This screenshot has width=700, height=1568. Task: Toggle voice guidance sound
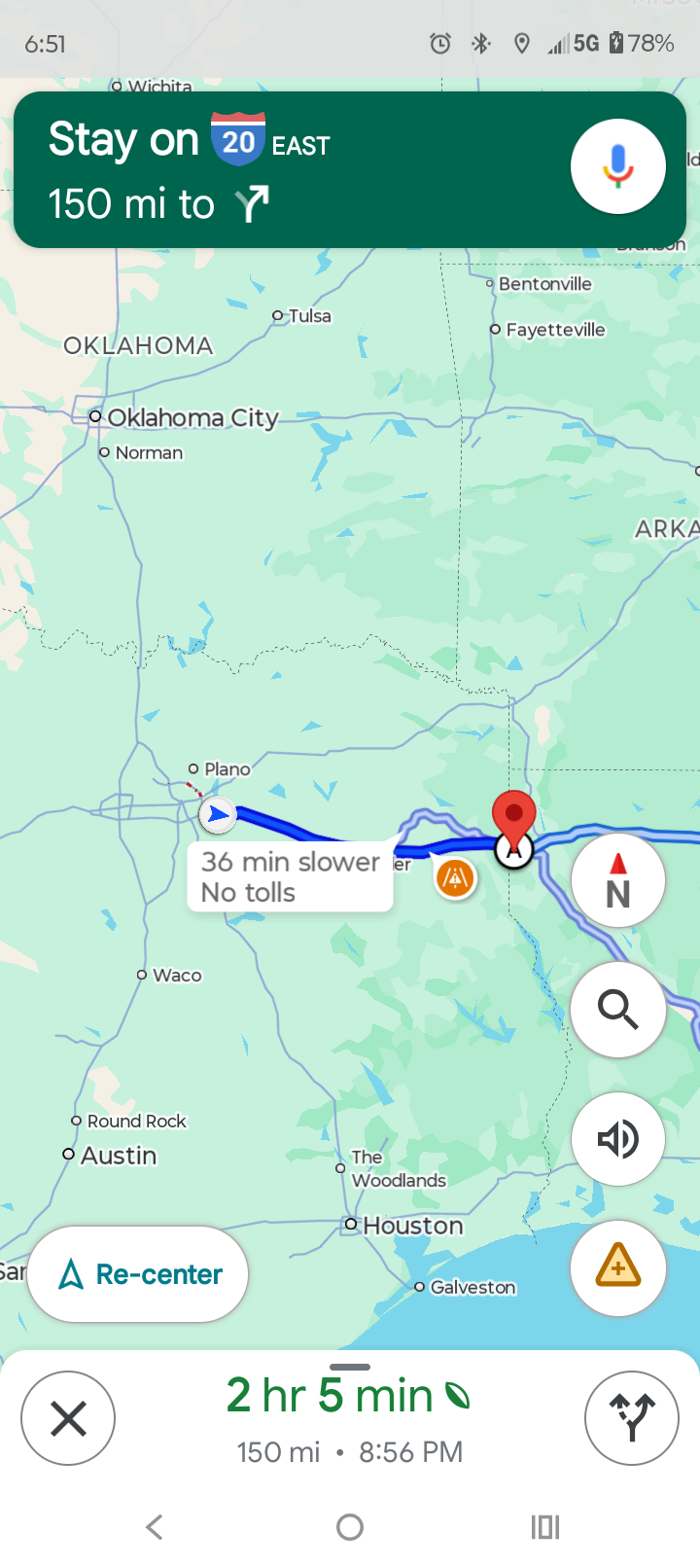[x=617, y=1139]
